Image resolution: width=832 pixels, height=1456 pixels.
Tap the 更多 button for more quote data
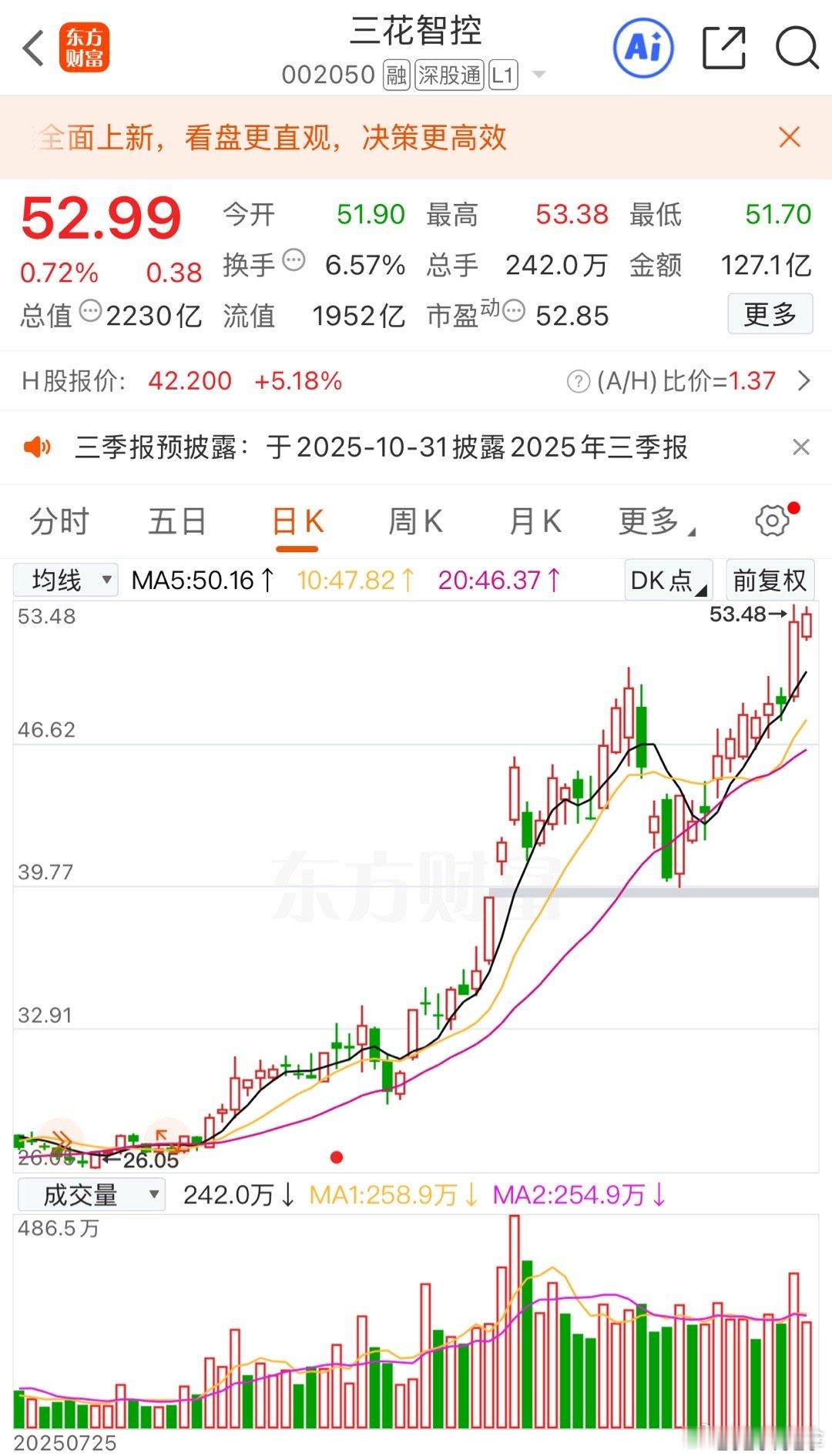tap(770, 315)
